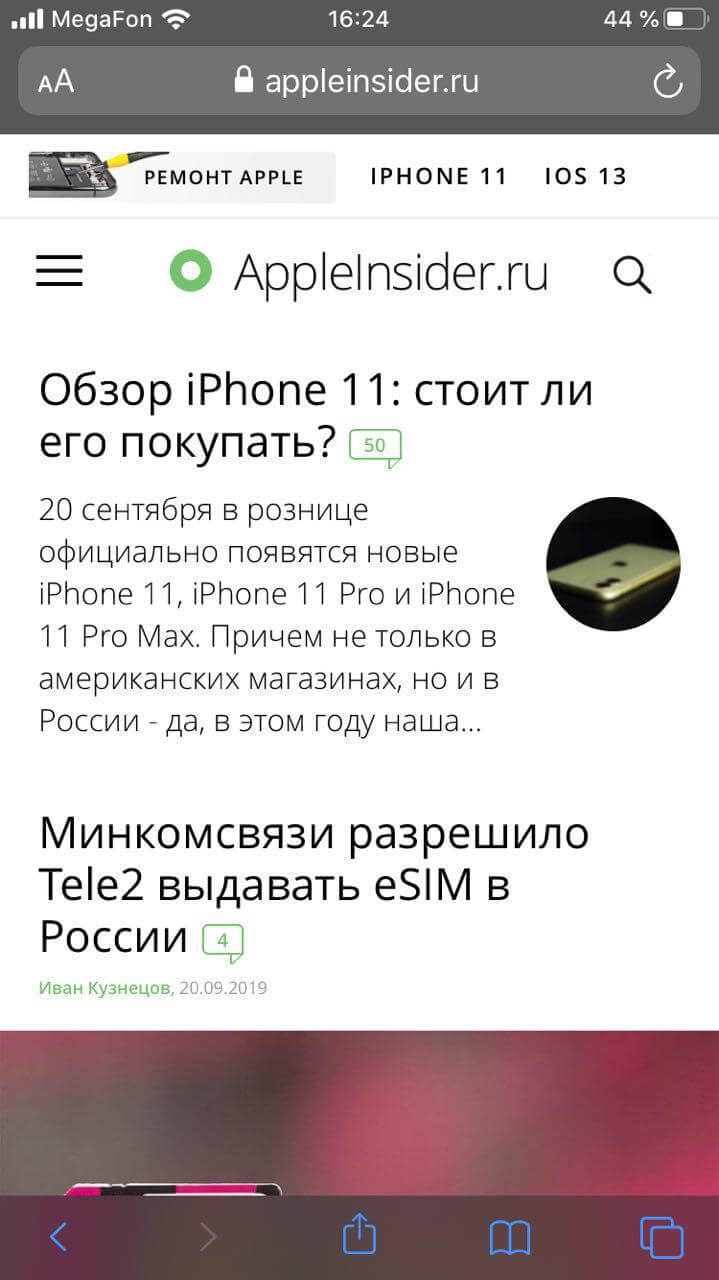Image resolution: width=719 pixels, height=1280 pixels.
Task: Read article about Tele2 eSIM in Russia
Action: pyautogui.click(x=314, y=859)
